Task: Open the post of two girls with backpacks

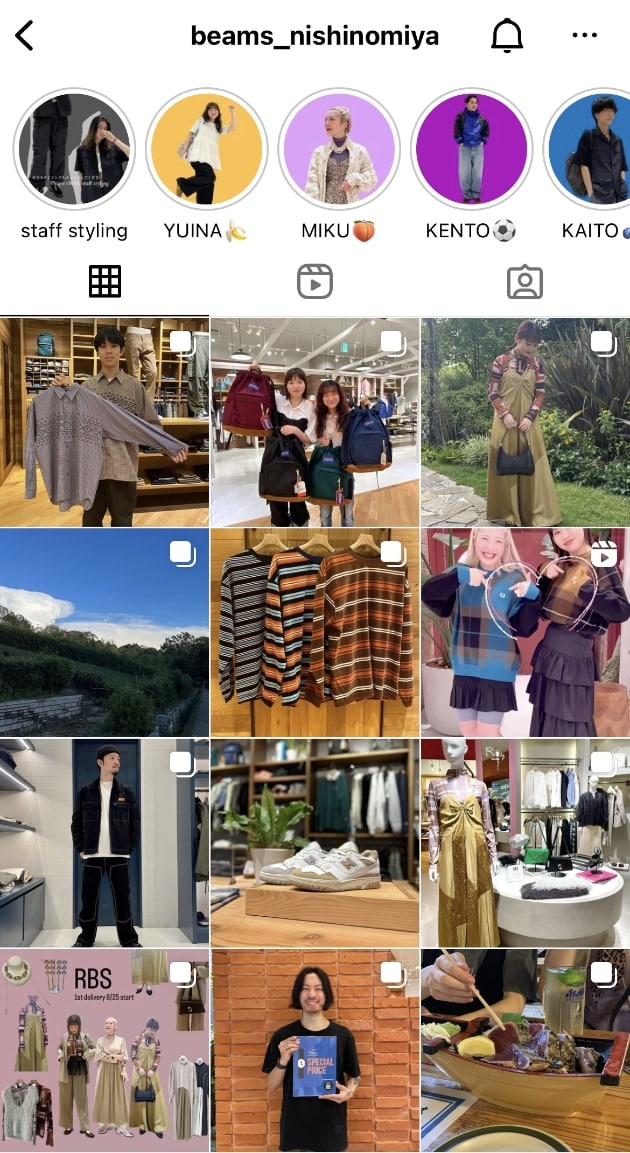Action: (x=315, y=422)
